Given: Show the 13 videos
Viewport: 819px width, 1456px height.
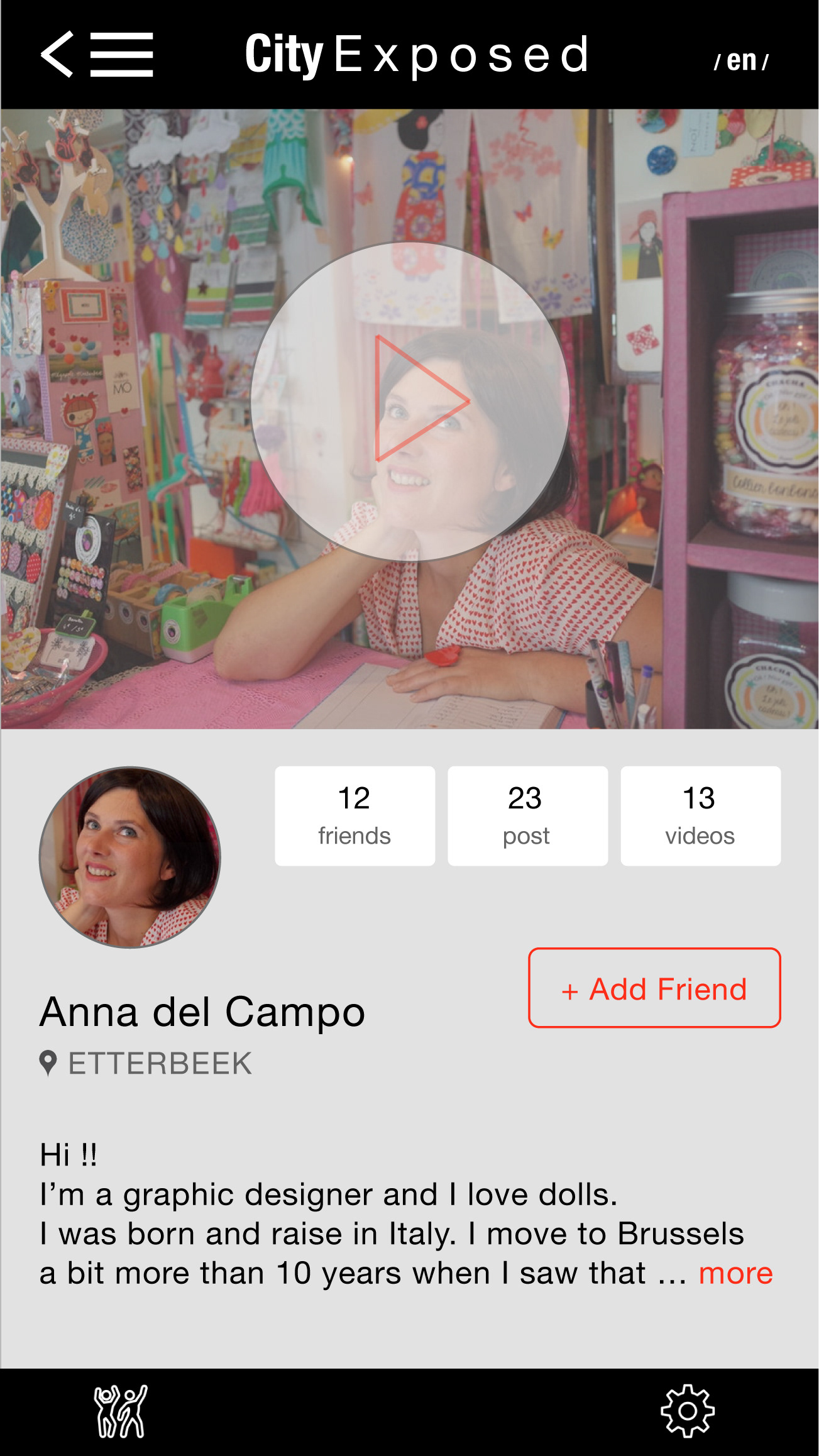Looking at the screenshot, I should pyautogui.click(x=700, y=815).
